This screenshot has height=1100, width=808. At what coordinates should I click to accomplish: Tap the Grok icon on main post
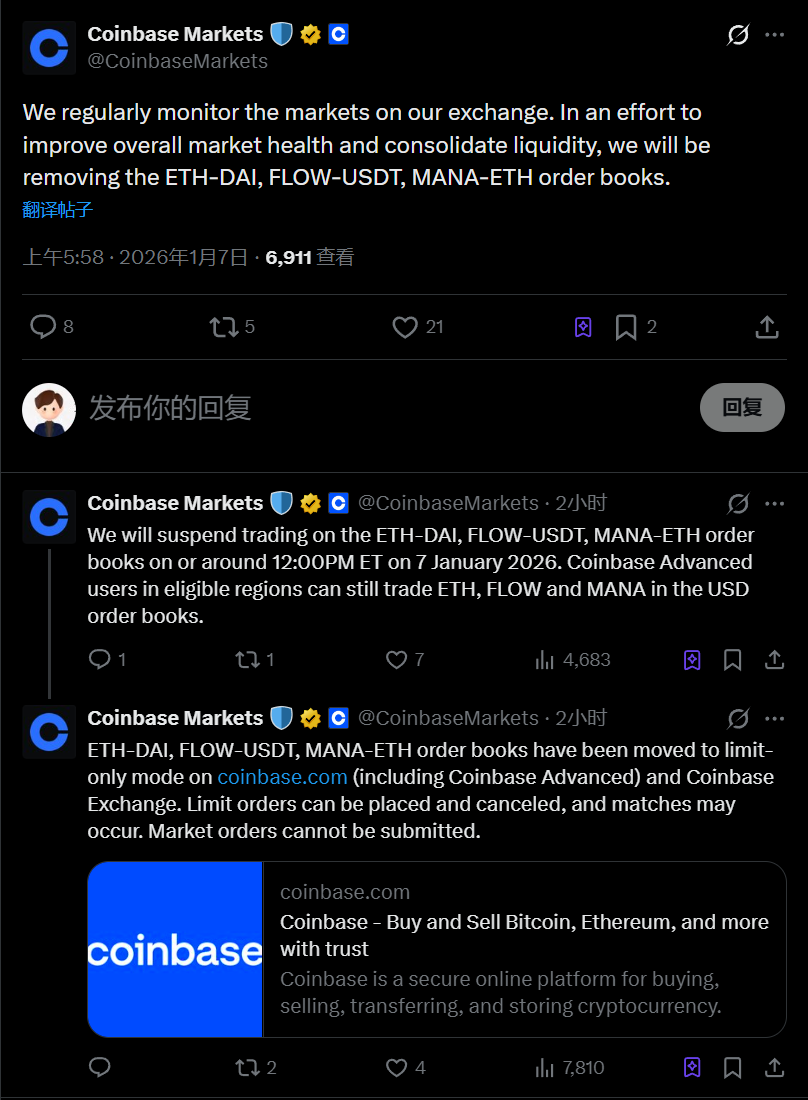point(738,35)
